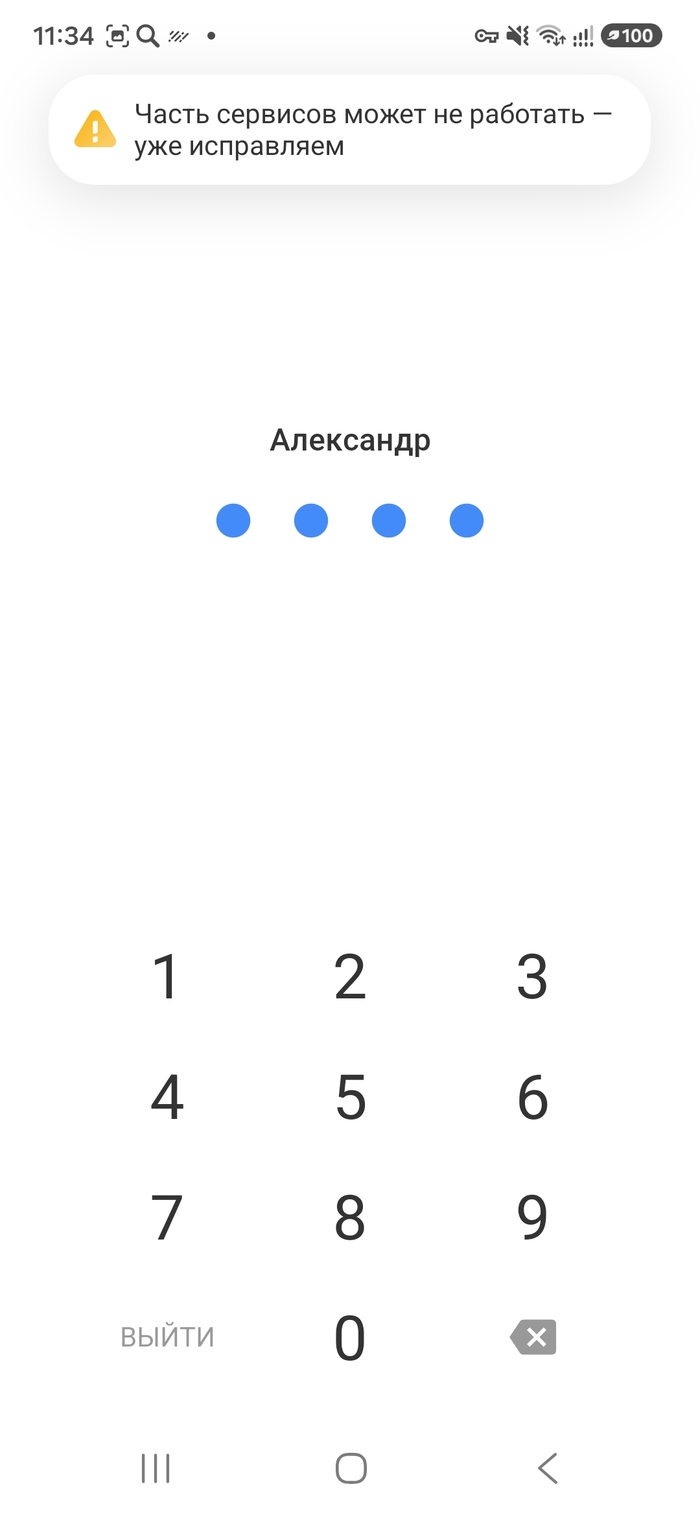The height and width of the screenshot is (1517, 700).
Task: Enter digit 0 on the keypad
Action: tap(350, 1337)
